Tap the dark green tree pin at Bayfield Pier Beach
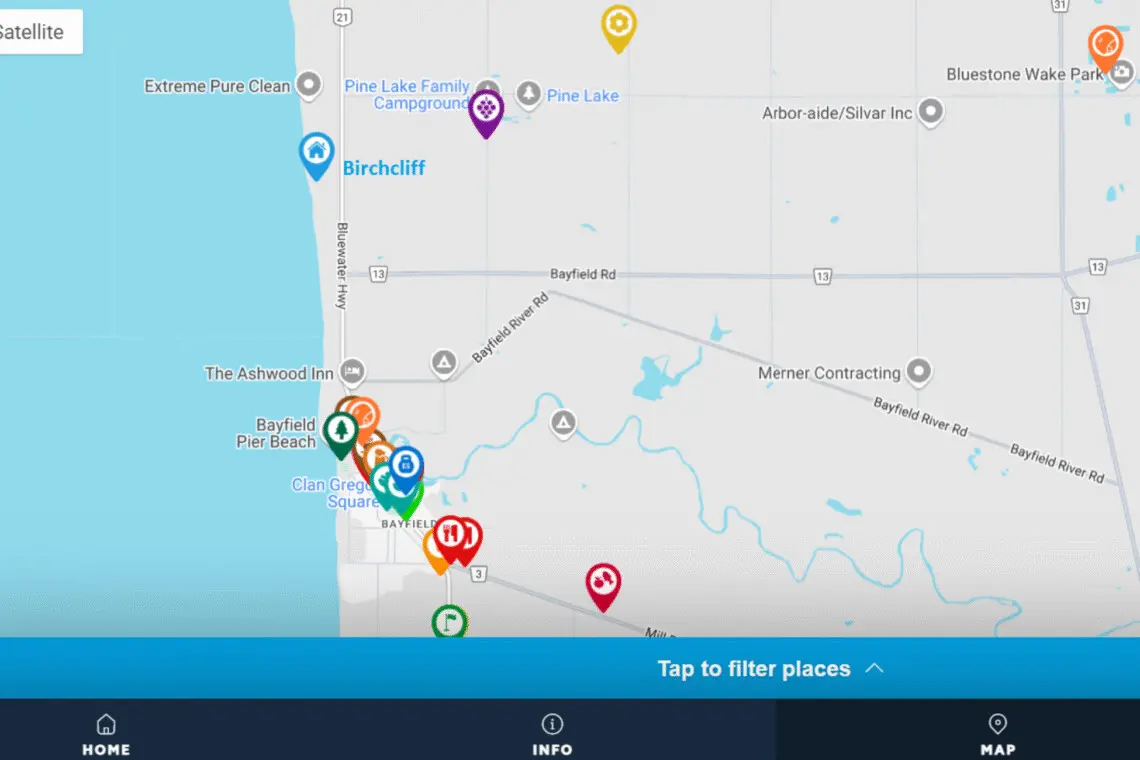1140x760 pixels. tap(341, 432)
